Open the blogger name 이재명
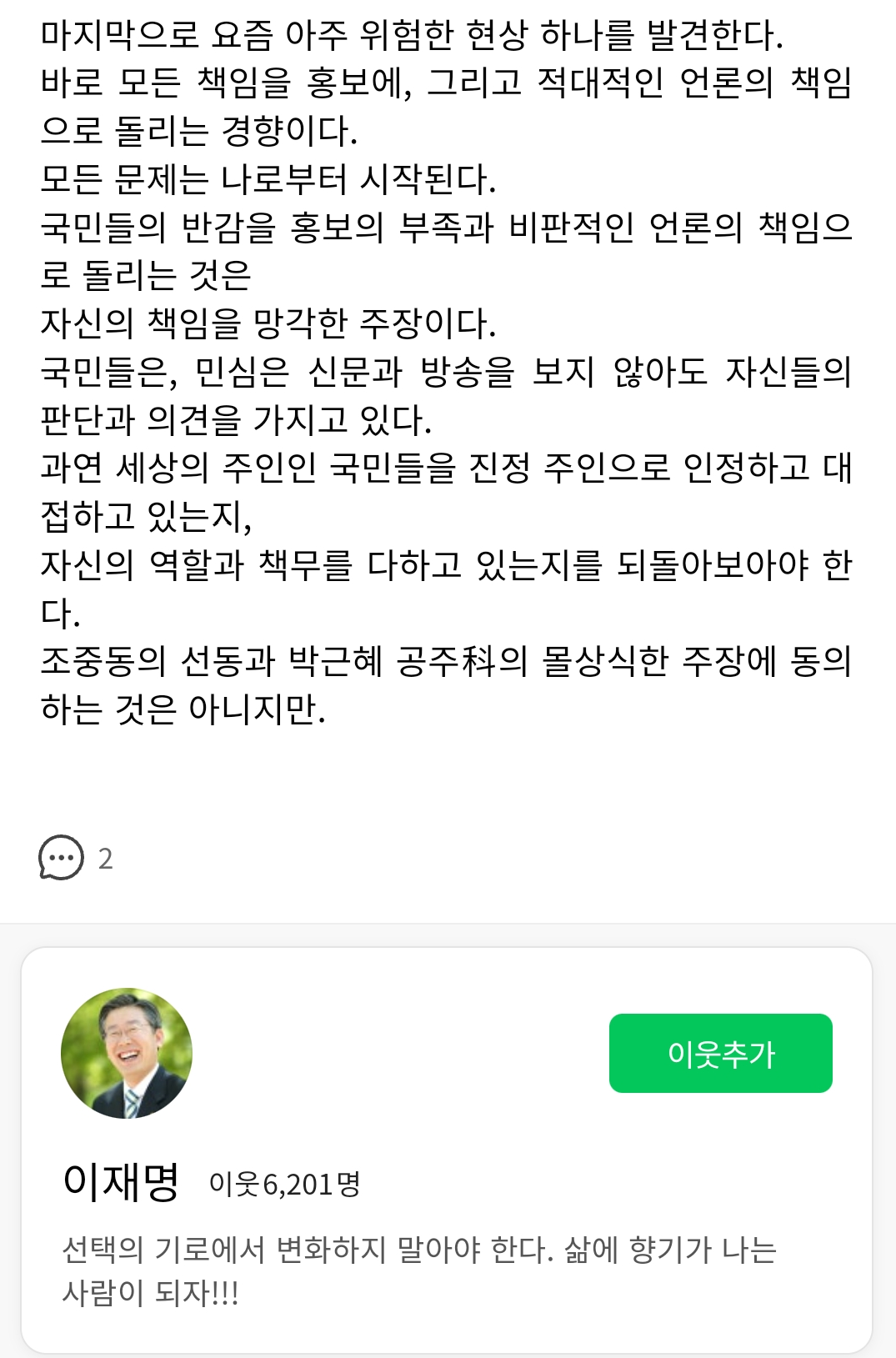The image size is (896, 1358). (x=122, y=1181)
